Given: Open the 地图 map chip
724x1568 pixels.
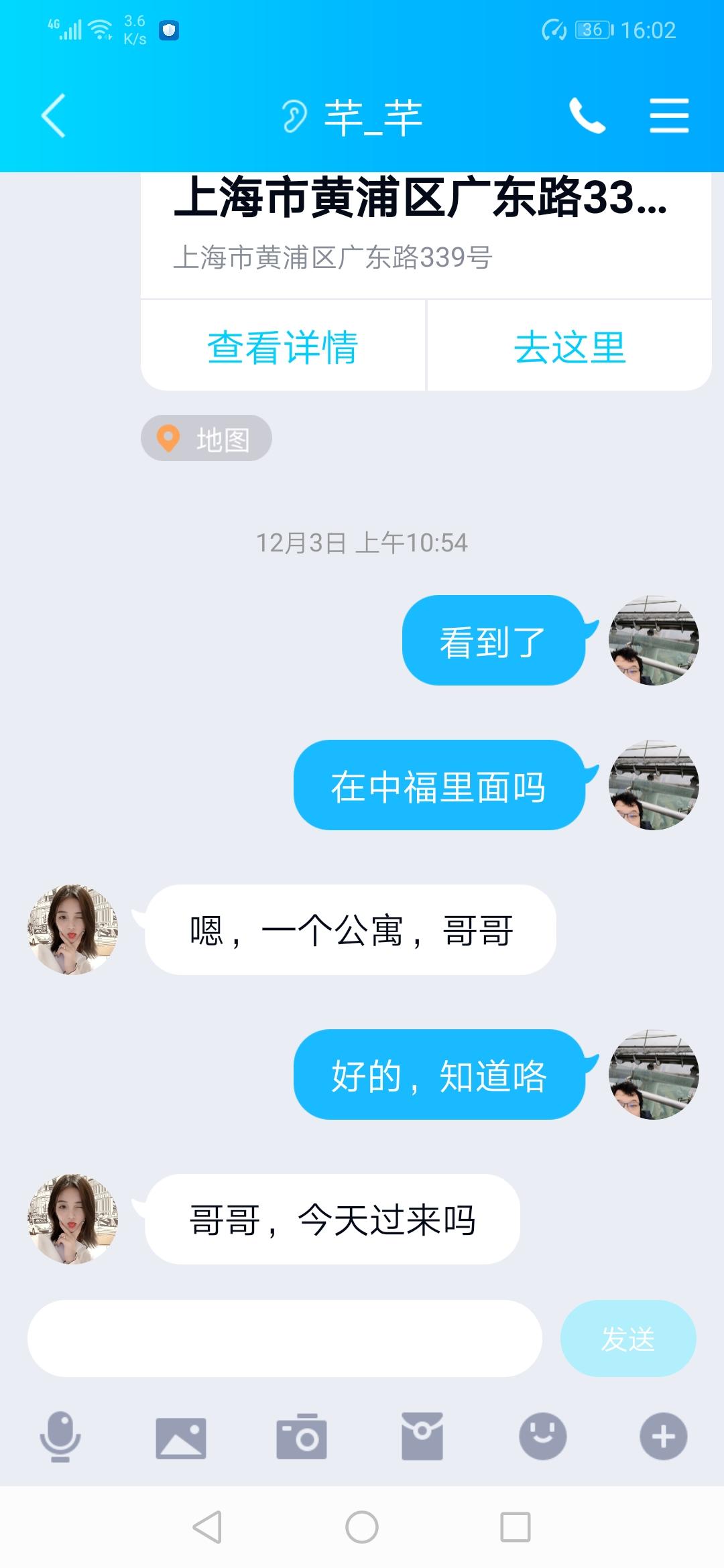Looking at the screenshot, I should click(206, 438).
